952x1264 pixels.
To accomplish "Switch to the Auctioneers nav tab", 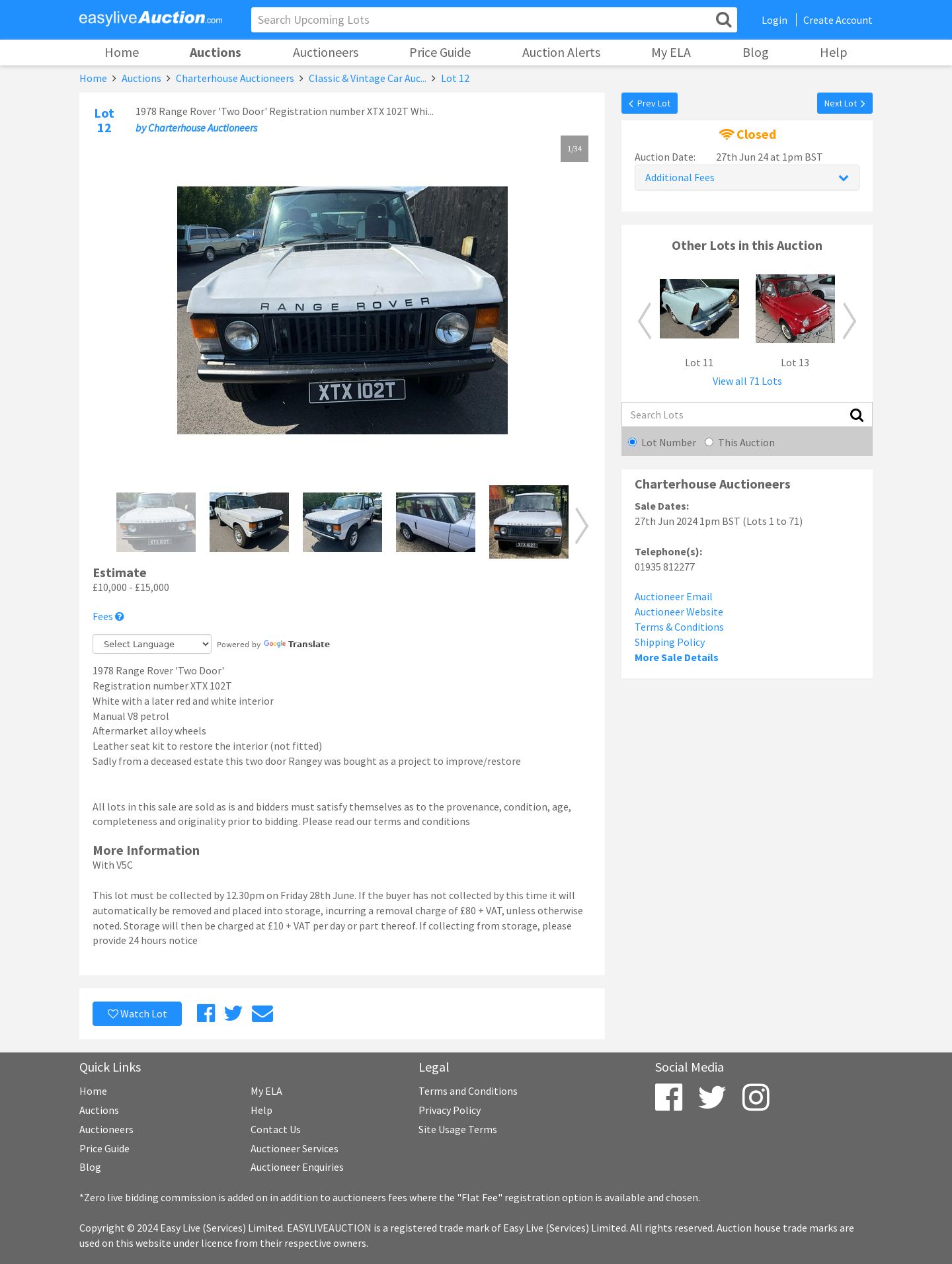I will coord(325,52).
